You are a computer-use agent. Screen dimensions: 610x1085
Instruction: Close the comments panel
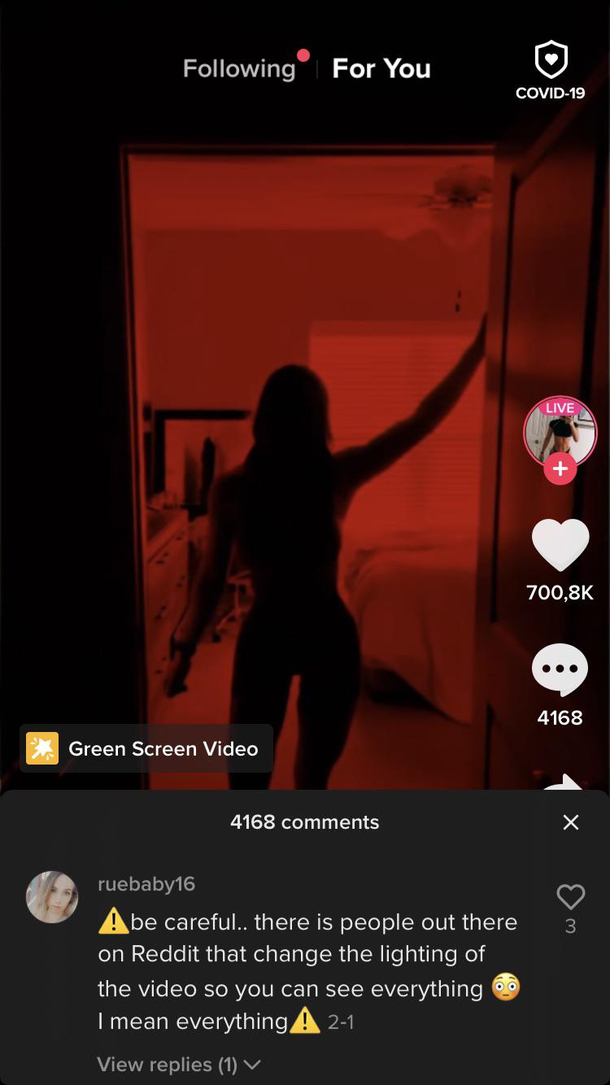pyautogui.click(x=571, y=822)
